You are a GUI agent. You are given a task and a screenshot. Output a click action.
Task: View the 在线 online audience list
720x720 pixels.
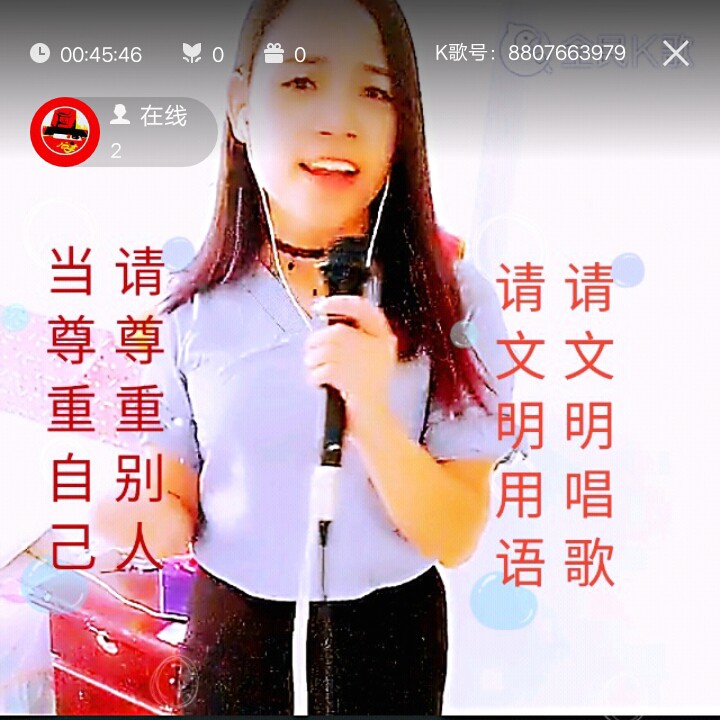tap(155, 129)
